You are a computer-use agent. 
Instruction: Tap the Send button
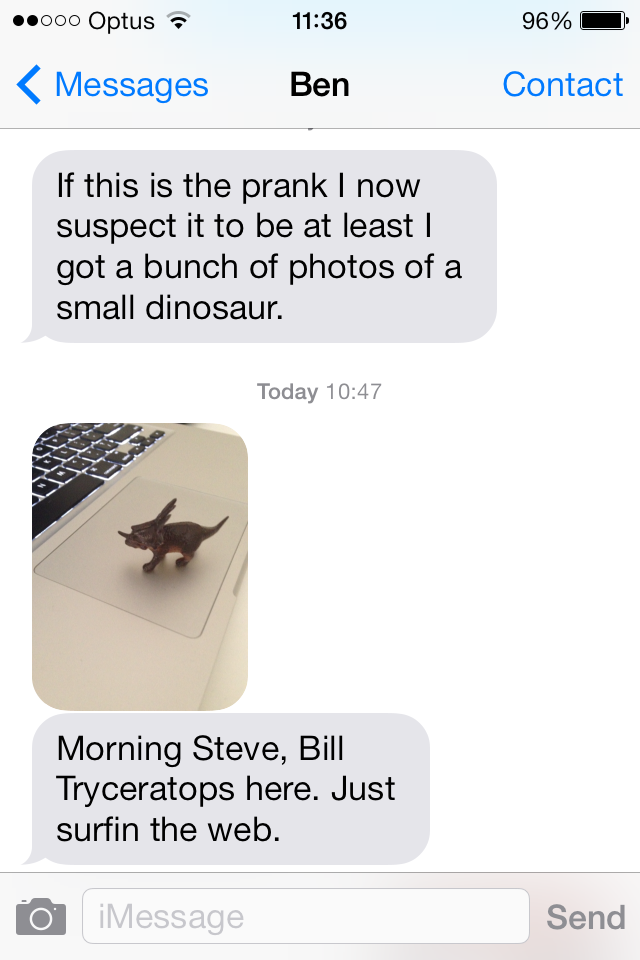click(x=585, y=916)
